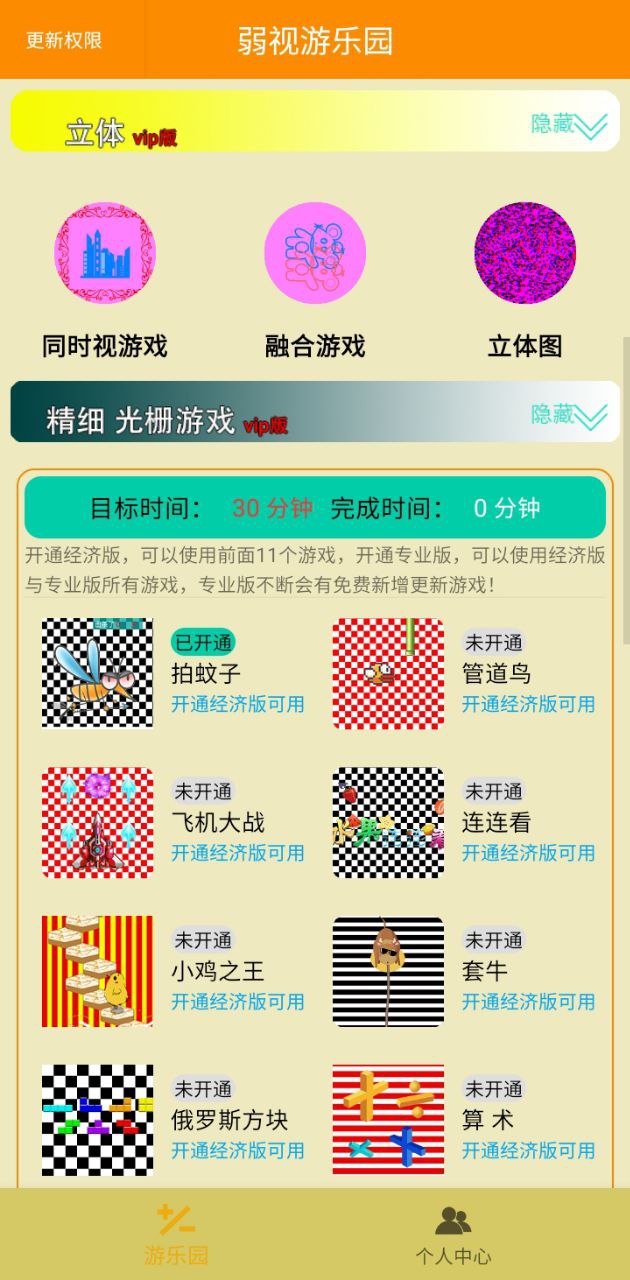Viewport: 630px width, 1280px height.
Task: Collapse the 精细 光栅游戏 section
Action: click(568, 415)
